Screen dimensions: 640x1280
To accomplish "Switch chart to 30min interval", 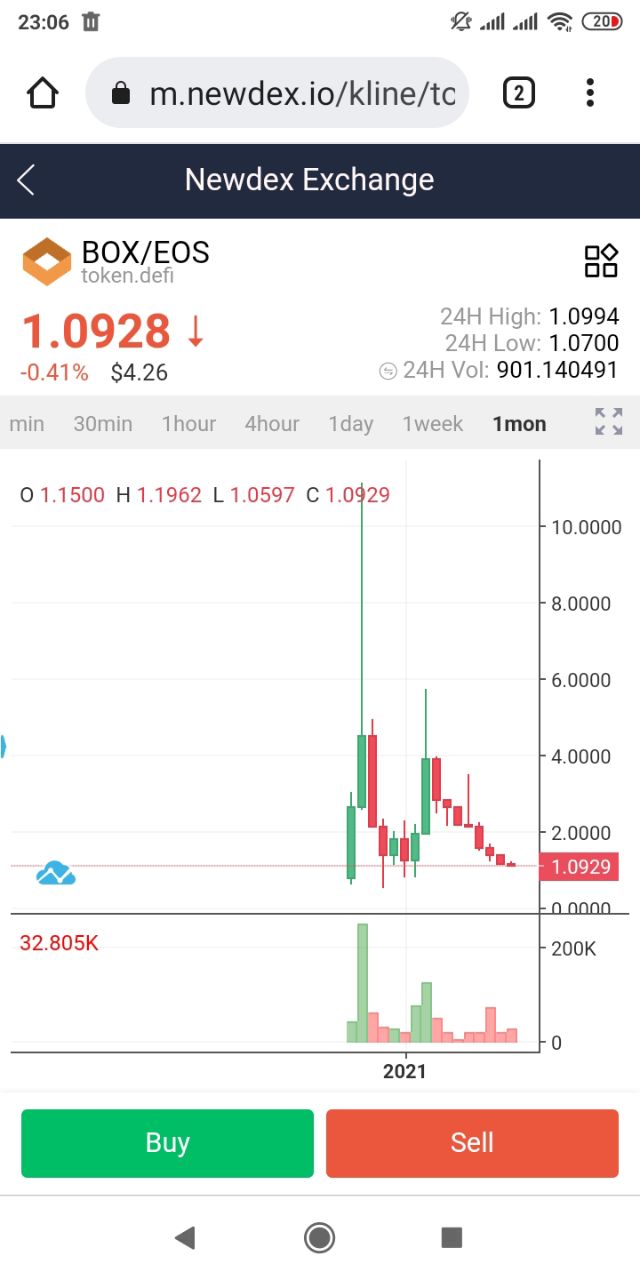I will (103, 424).
